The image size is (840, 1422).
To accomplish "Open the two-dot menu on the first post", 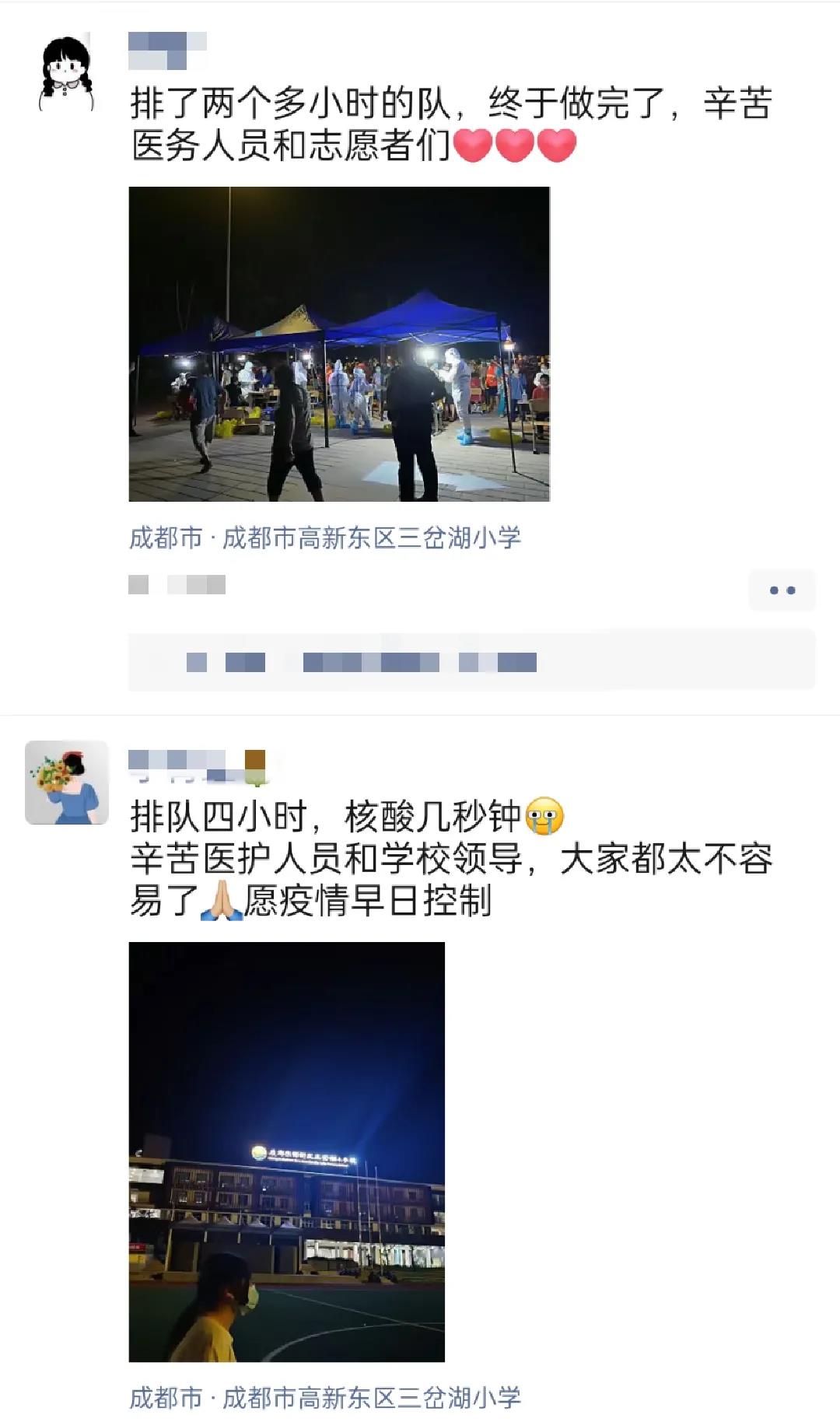I will [x=782, y=590].
